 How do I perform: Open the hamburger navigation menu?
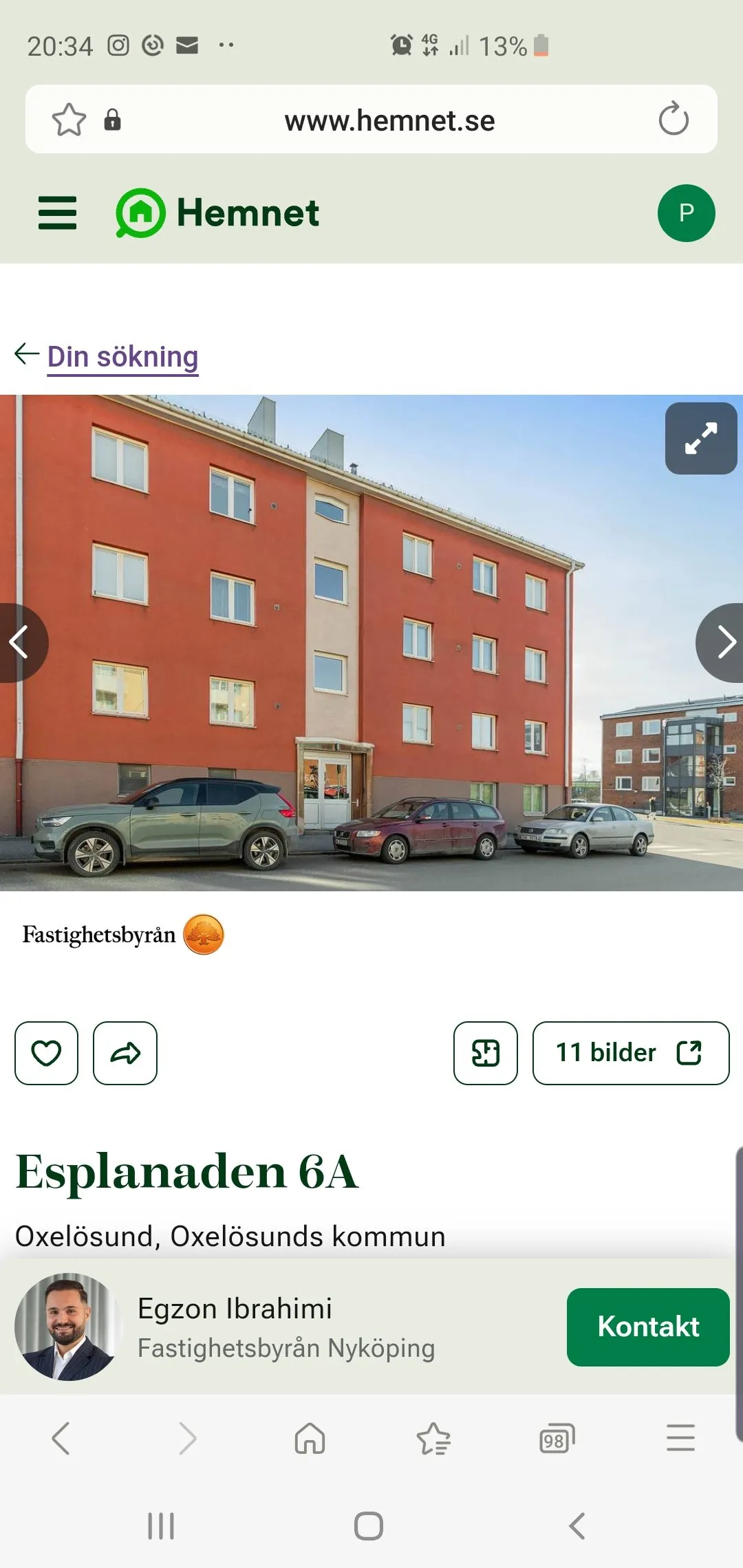click(57, 212)
